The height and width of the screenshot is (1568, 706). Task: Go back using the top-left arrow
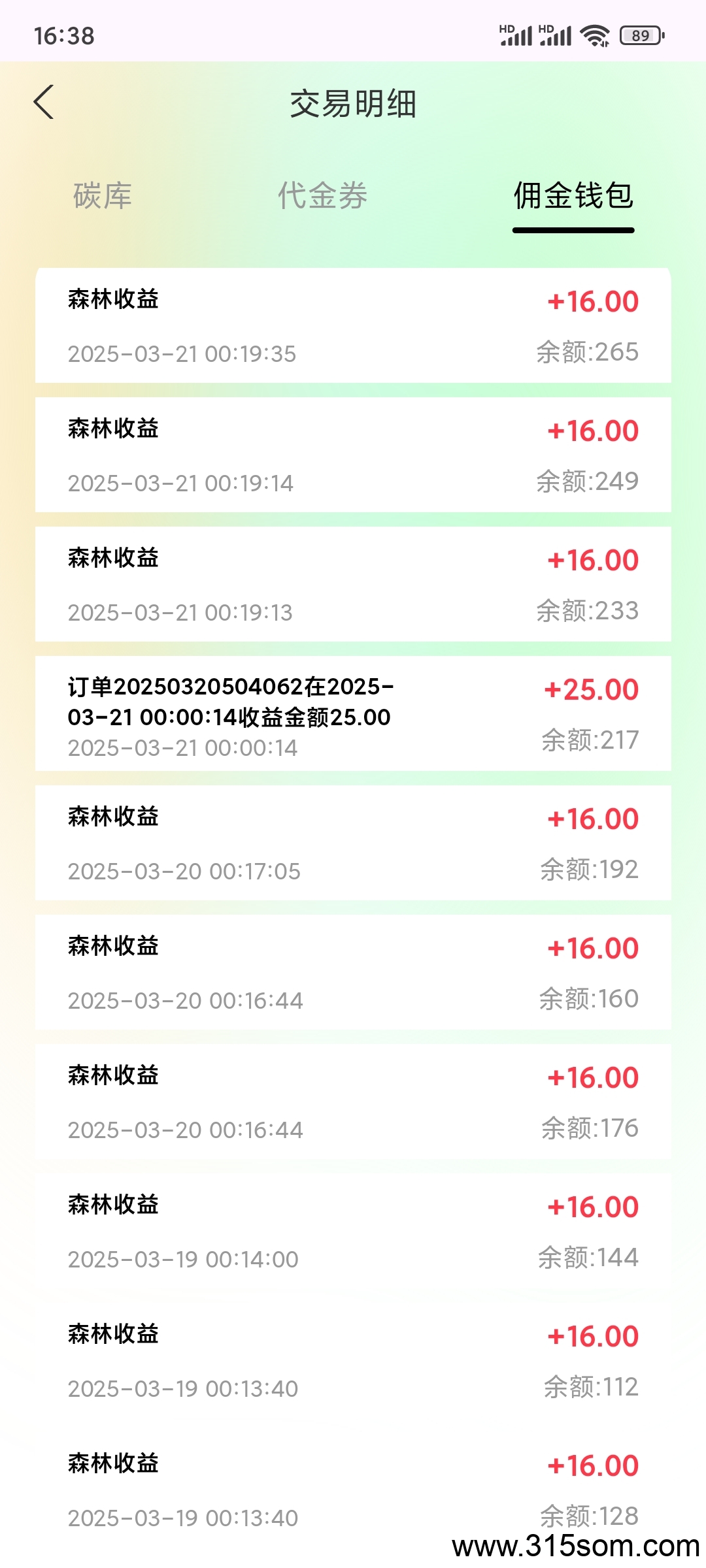point(44,103)
